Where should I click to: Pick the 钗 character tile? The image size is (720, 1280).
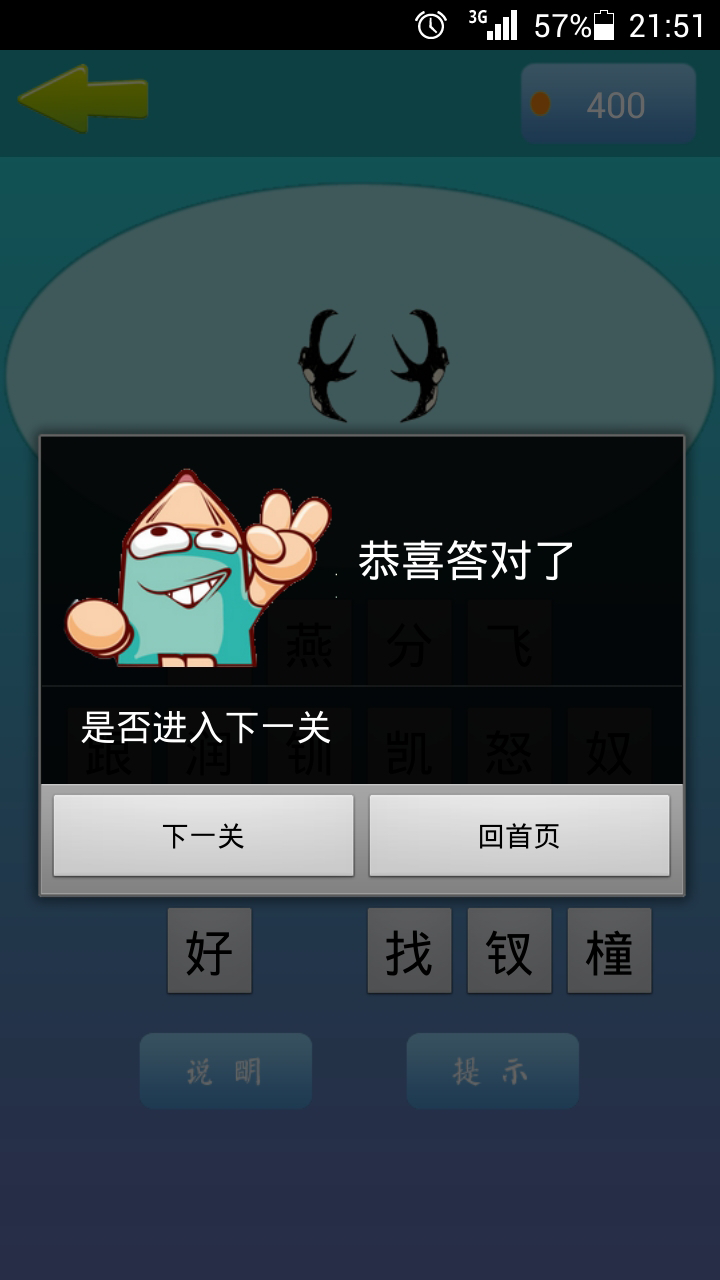click(x=509, y=950)
